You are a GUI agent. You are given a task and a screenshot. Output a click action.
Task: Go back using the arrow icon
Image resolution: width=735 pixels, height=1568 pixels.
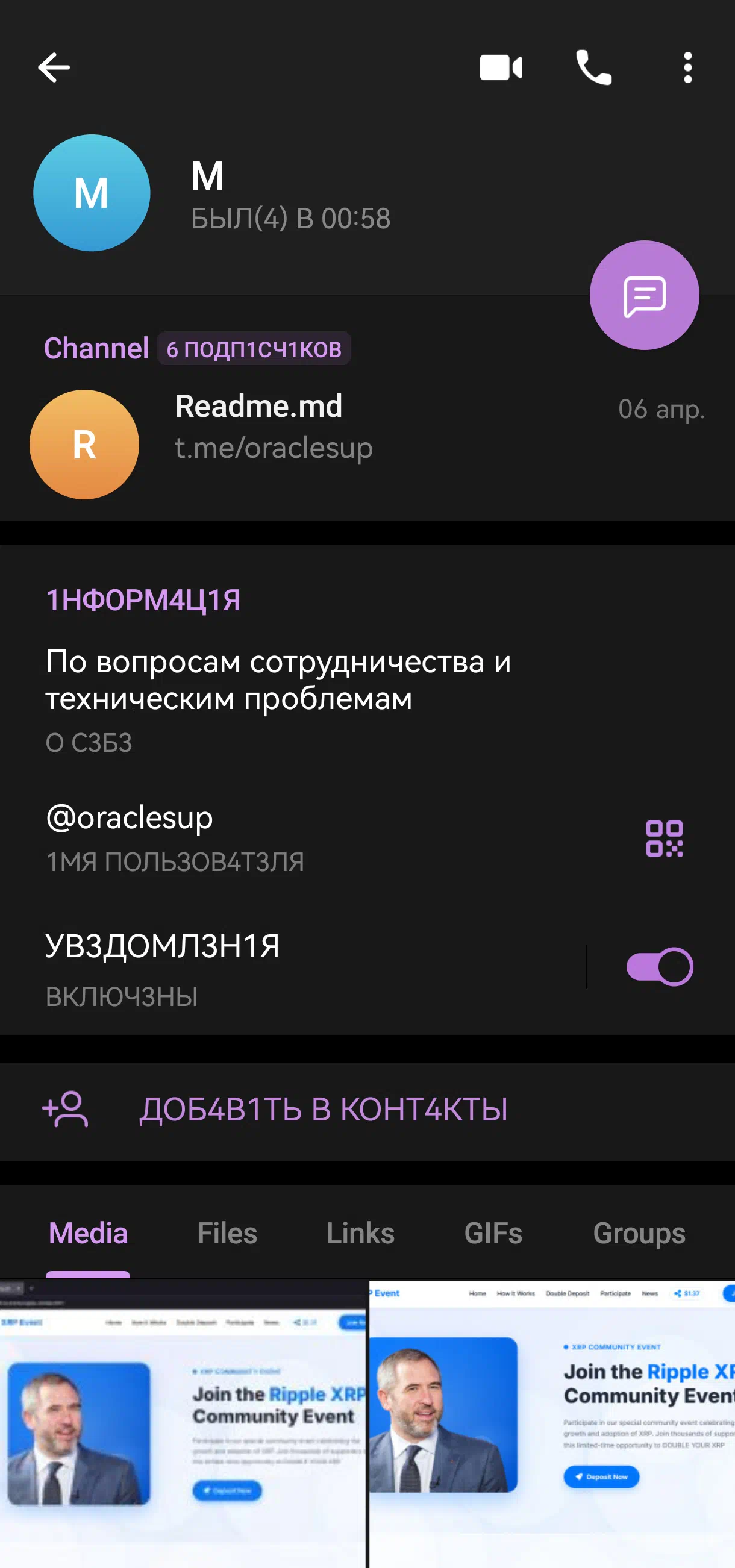(54, 67)
